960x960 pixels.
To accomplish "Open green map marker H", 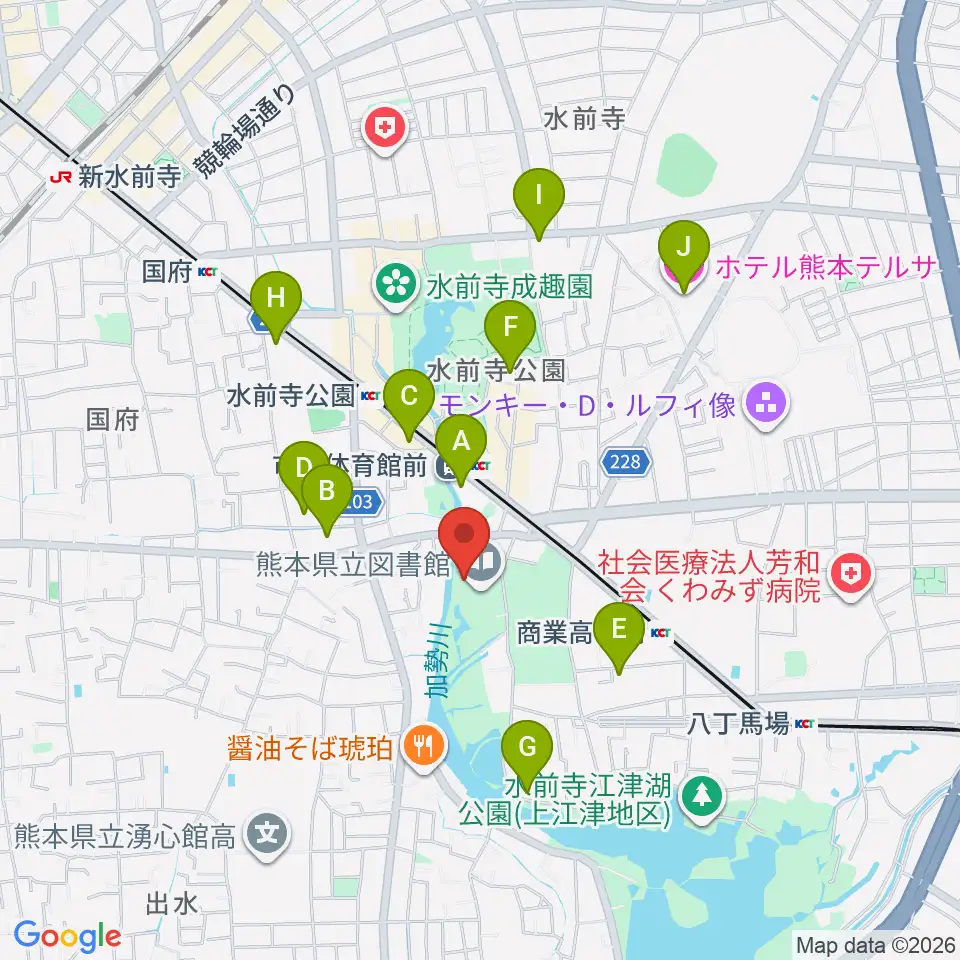I will (x=276, y=308).
